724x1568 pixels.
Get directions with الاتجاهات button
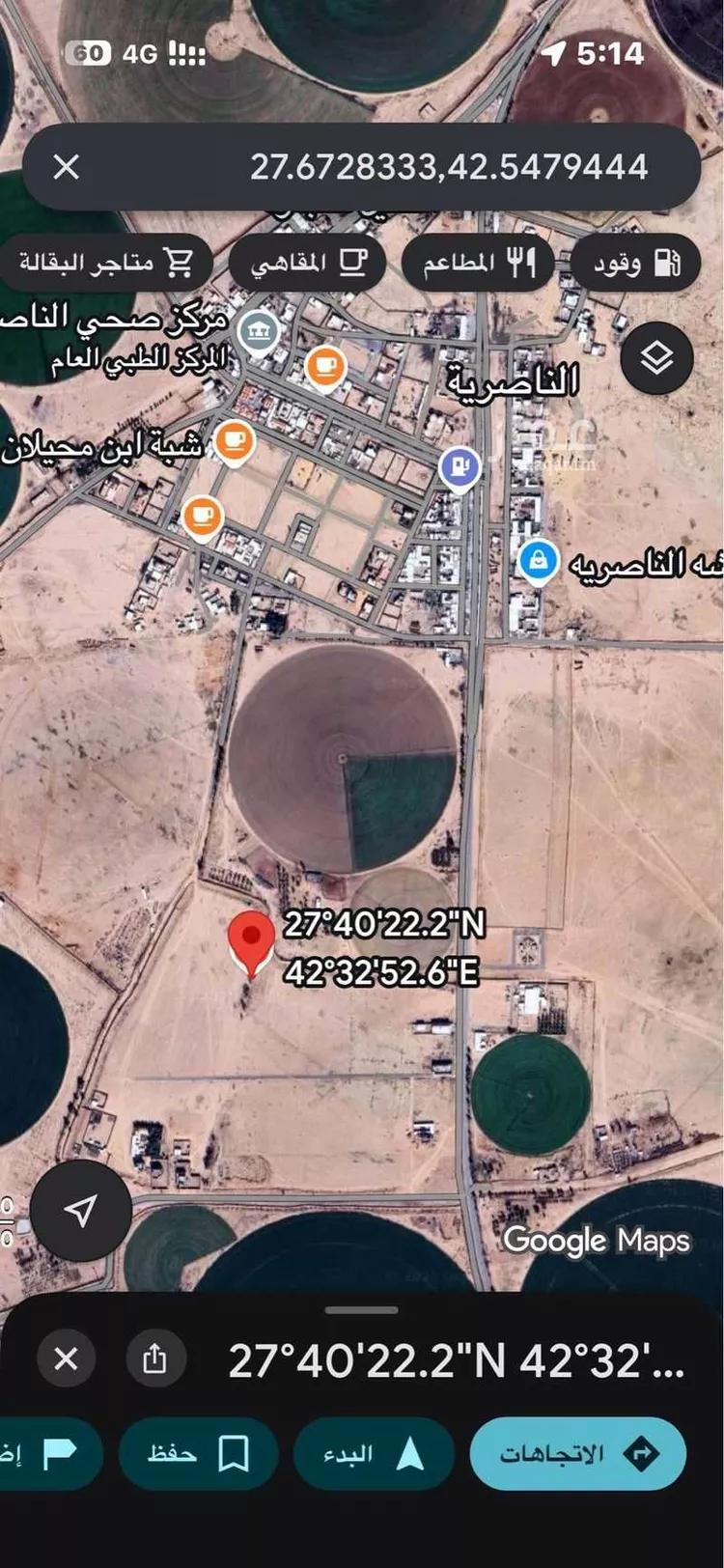tap(577, 1453)
